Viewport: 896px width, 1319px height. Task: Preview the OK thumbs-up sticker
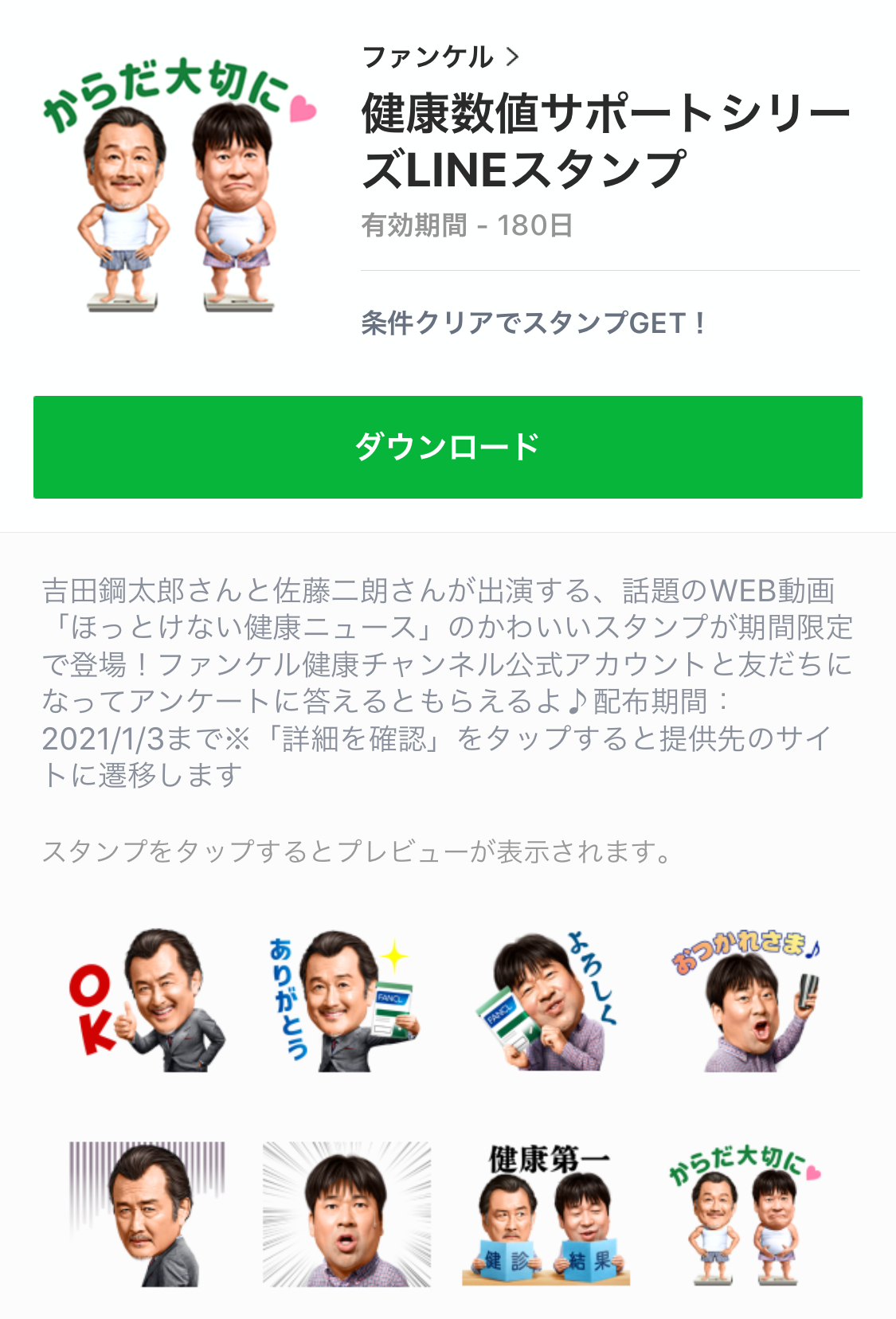(x=147, y=1000)
